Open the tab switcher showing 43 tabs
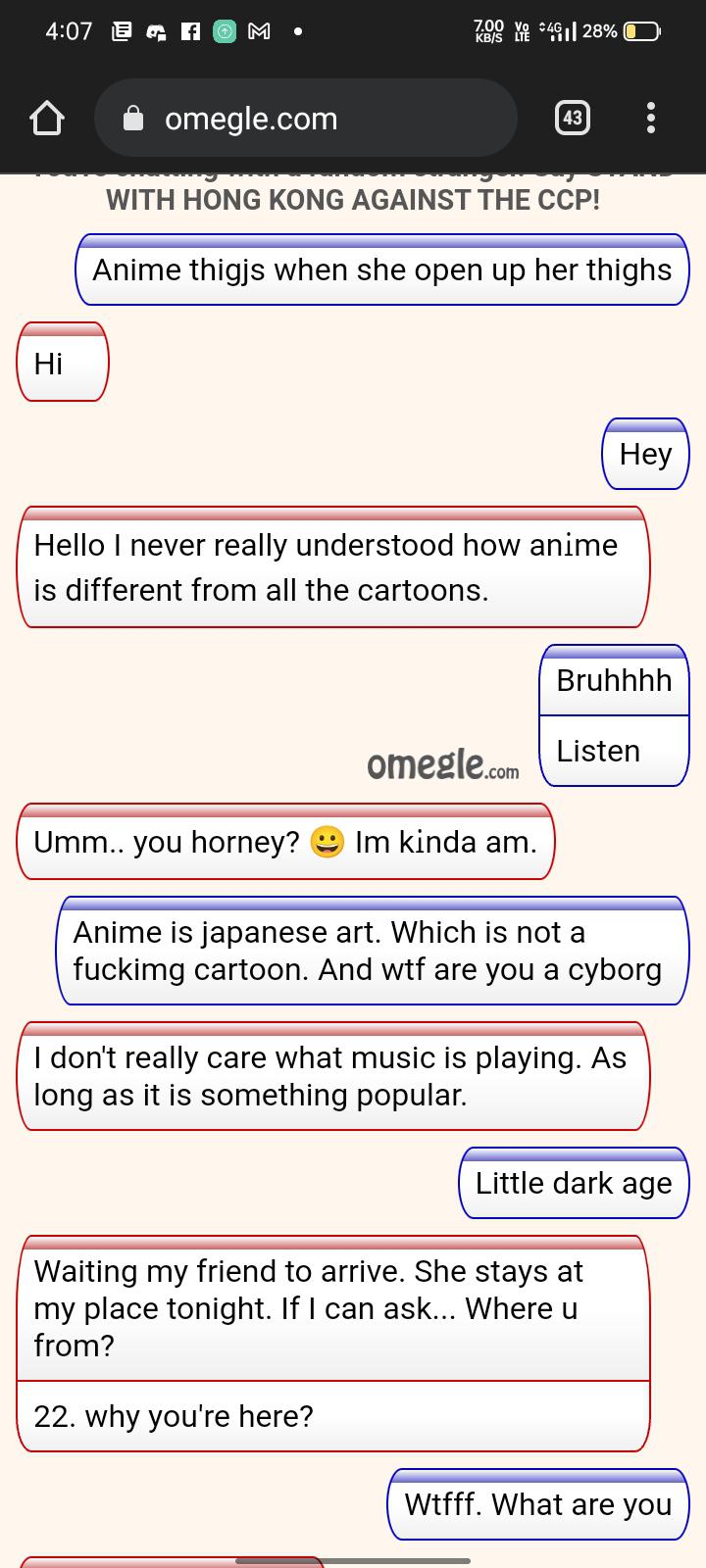Image resolution: width=706 pixels, height=1568 pixels. 572,119
